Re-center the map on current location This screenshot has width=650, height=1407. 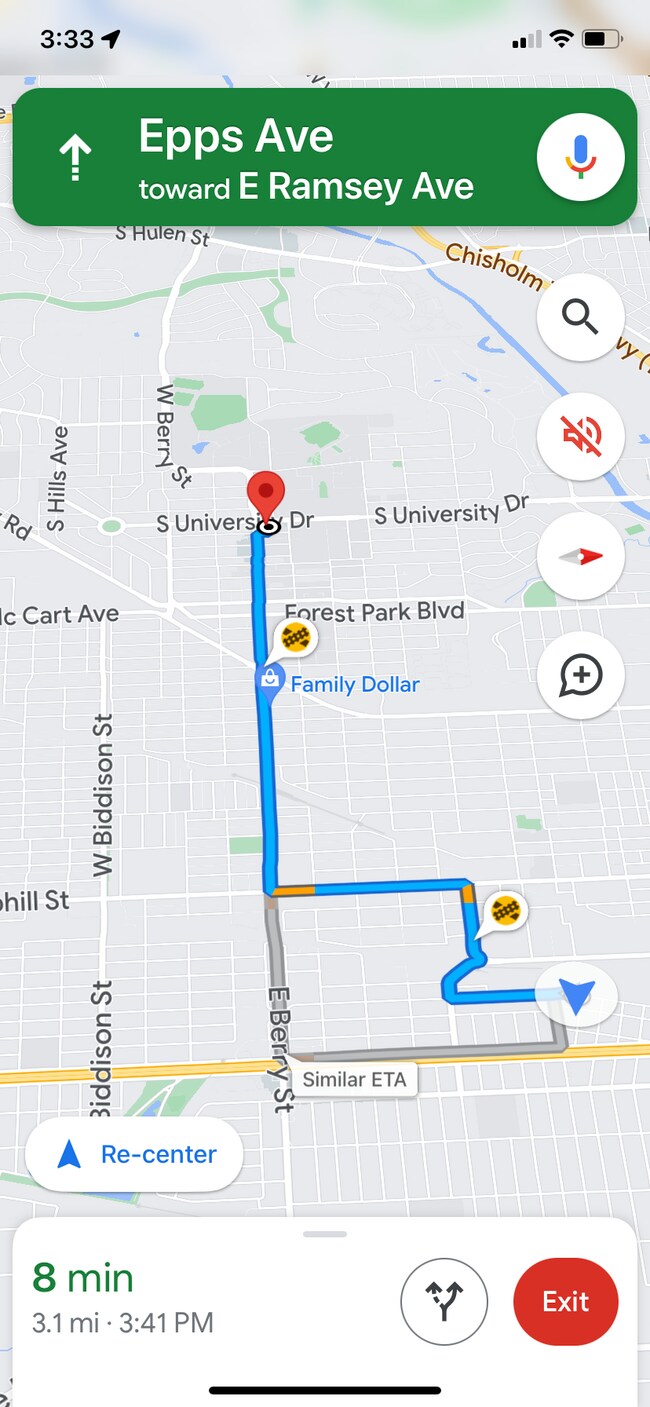(x=134, y=1154)
